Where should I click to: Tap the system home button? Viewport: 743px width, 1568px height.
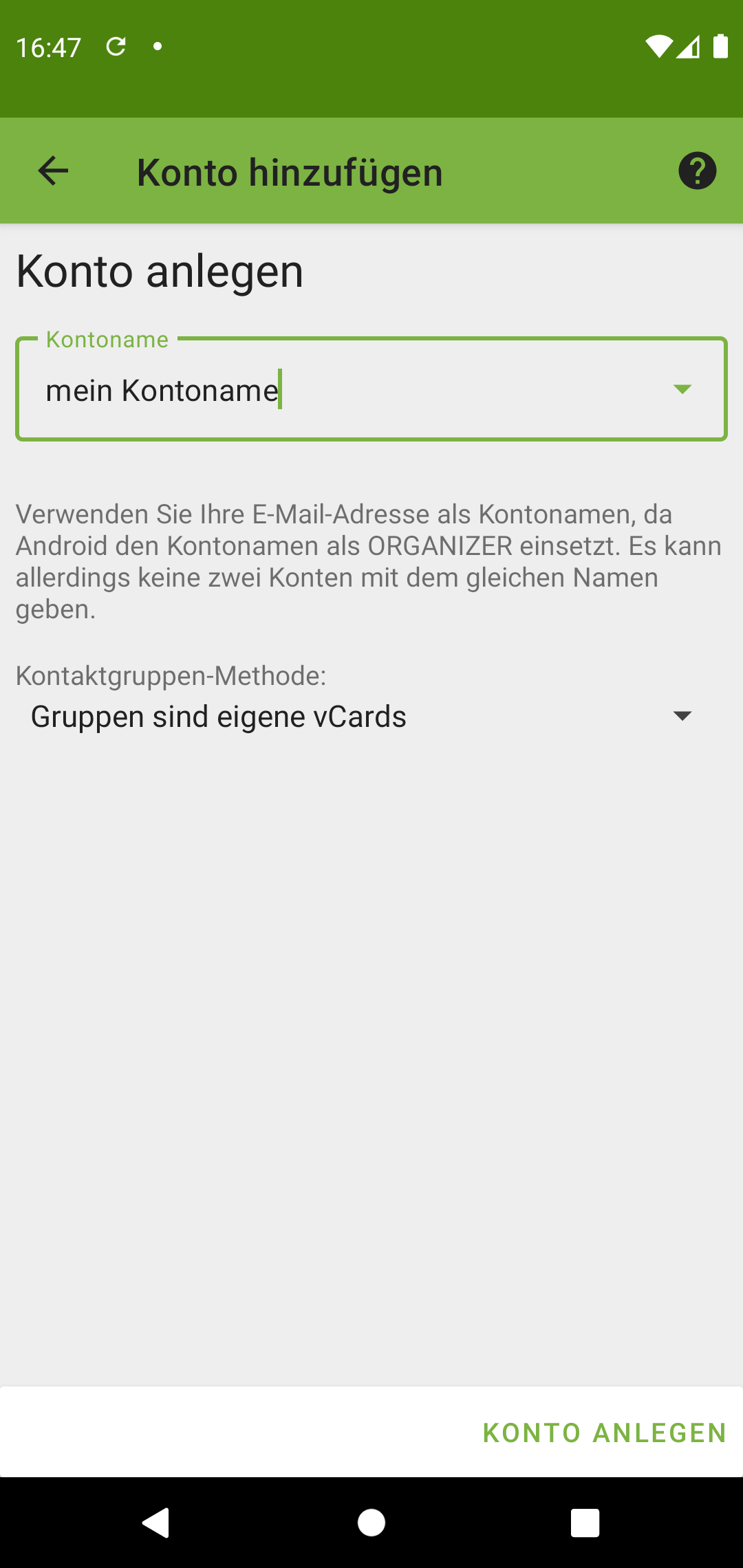[371, 1523]
